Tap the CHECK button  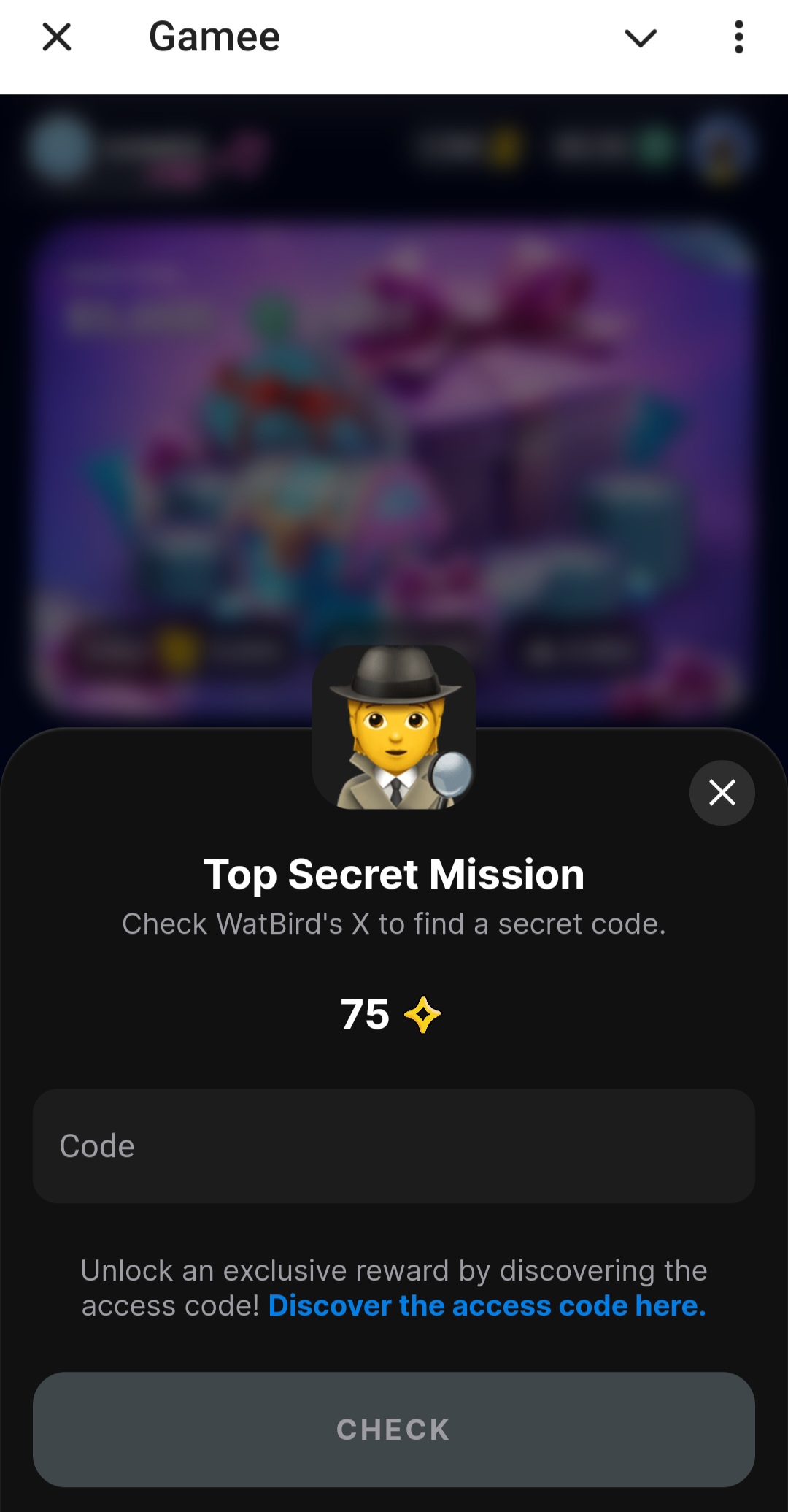click(394, 1430)
